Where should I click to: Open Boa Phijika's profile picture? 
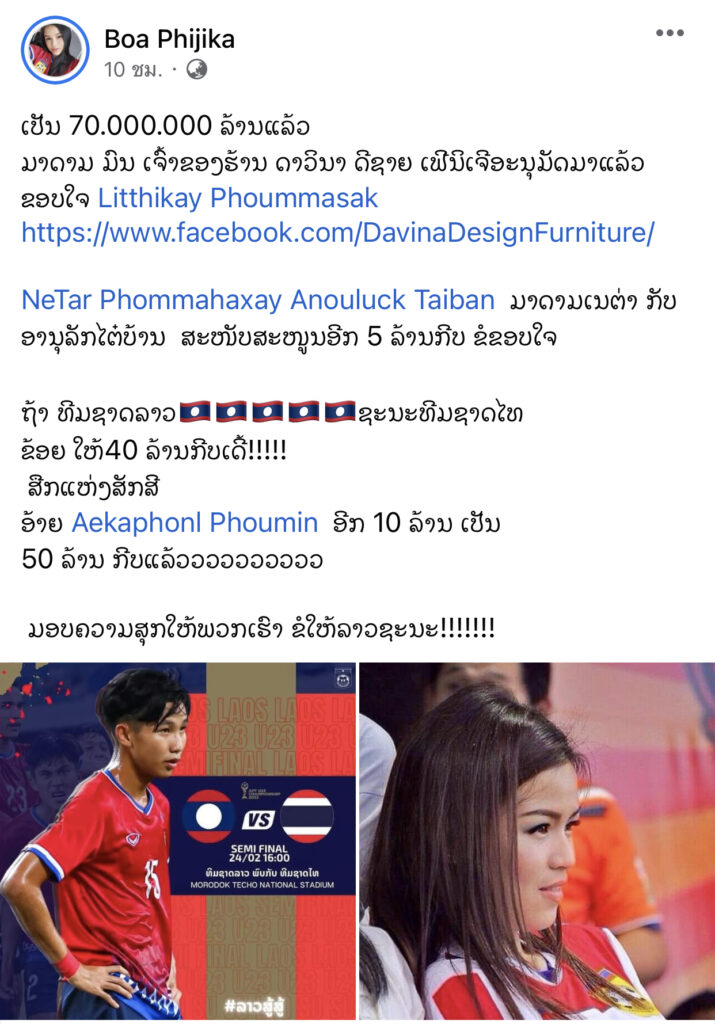coord(56,50)
